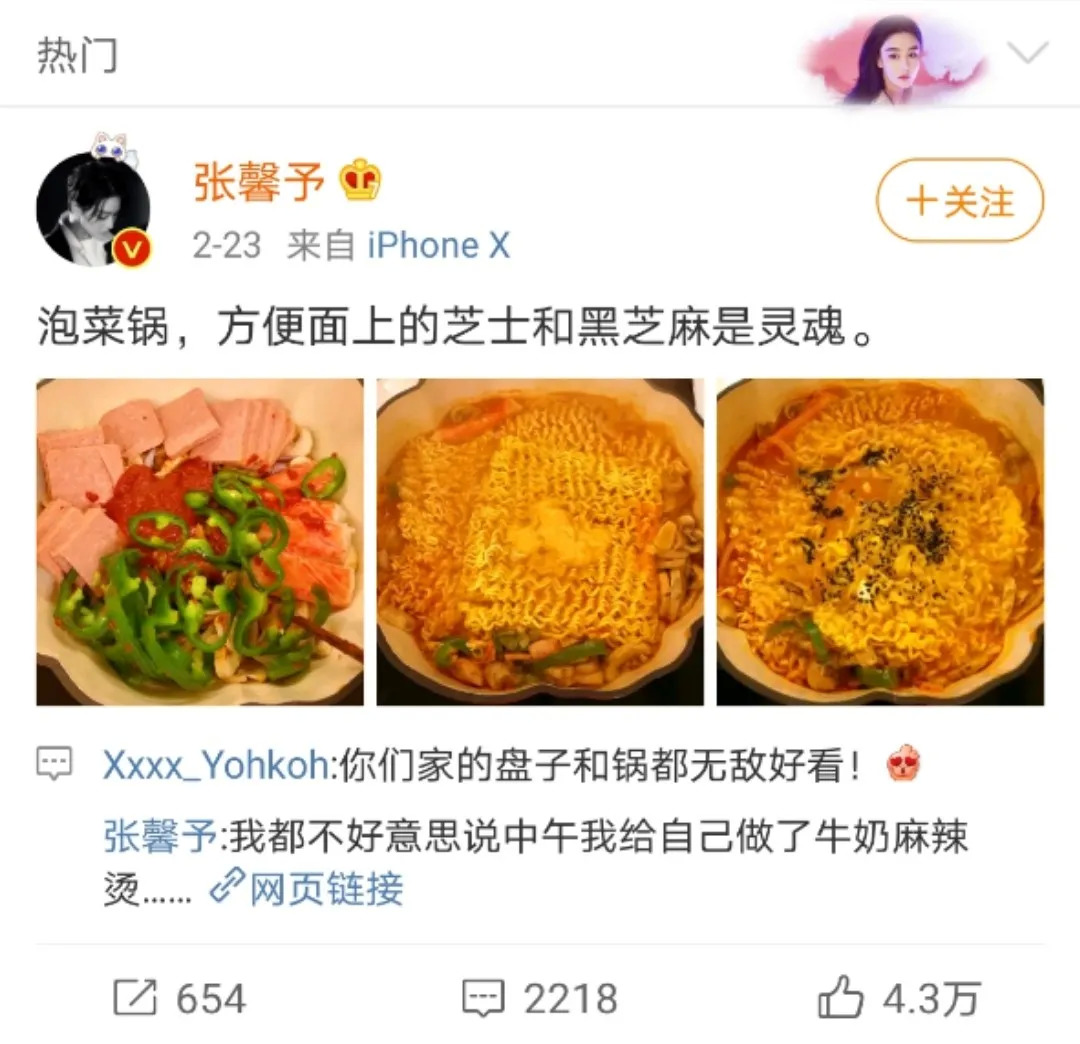Open the photo of sliced ham and green peppers
Screen dimensions: 1080x1044
click(x=200, y=541)
